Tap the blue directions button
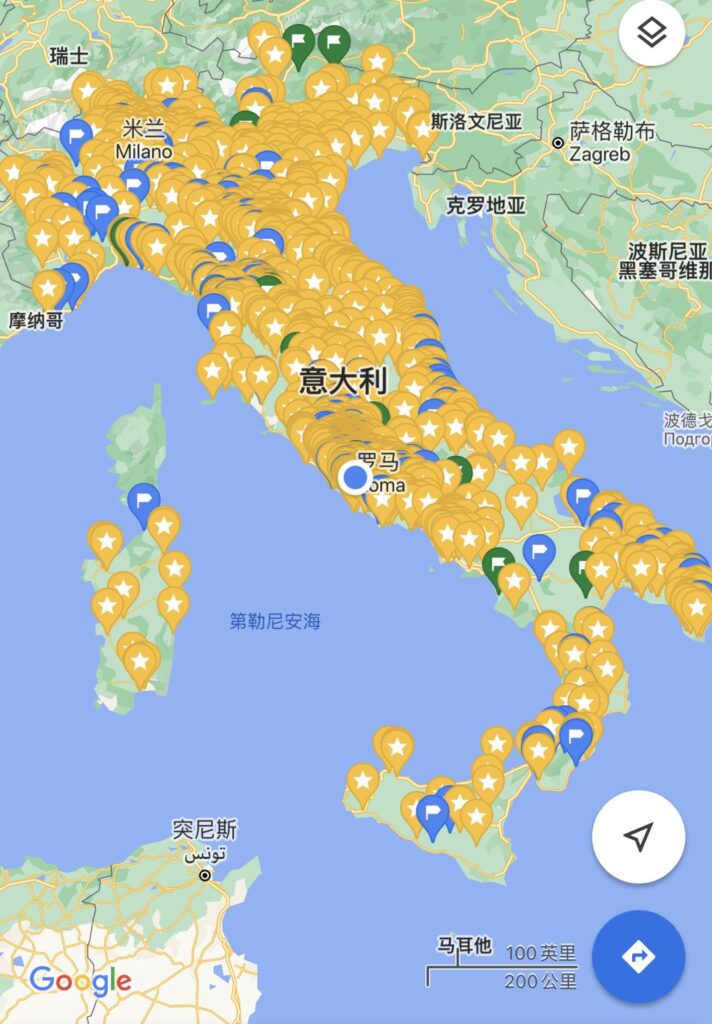The image size is (712, 1024). [638, 957]
